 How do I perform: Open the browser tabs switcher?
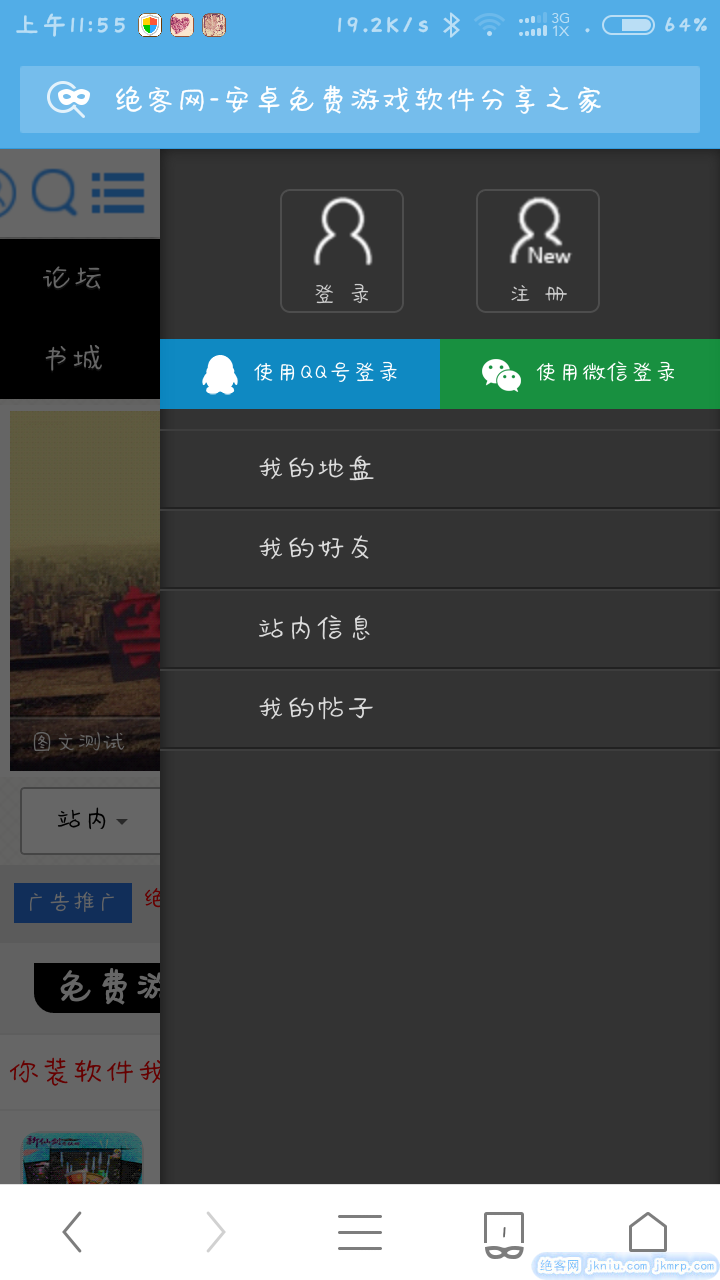tap(504, 1232)
